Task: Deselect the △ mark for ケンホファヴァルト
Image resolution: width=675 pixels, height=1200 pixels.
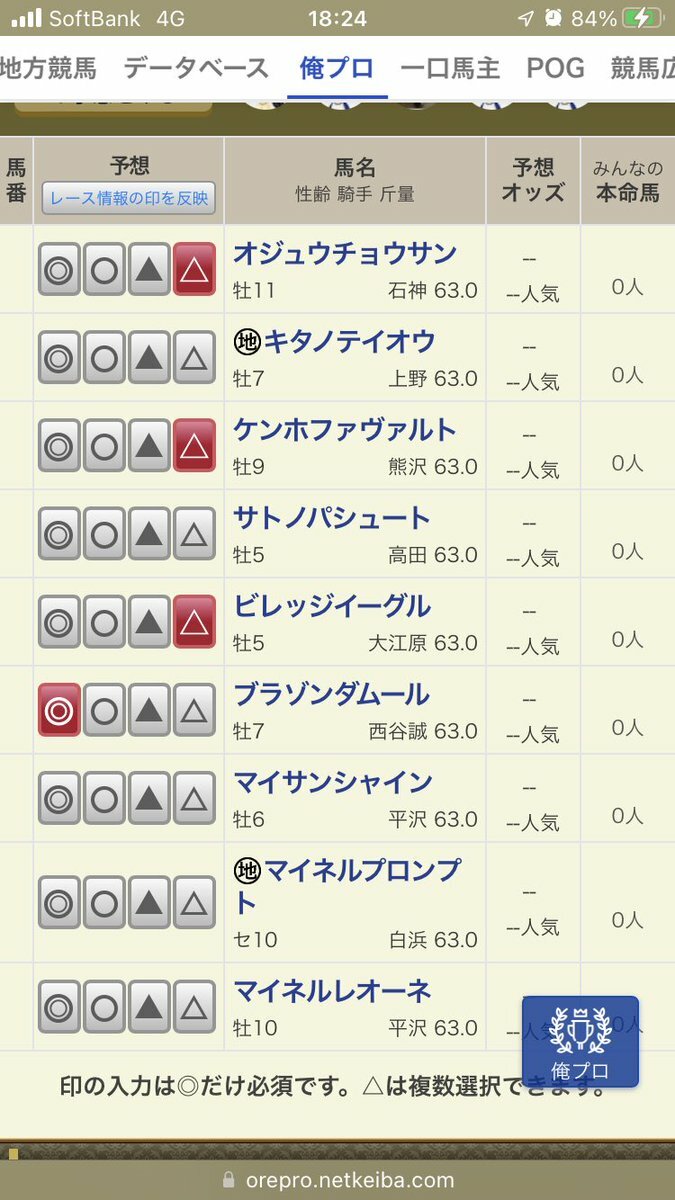Action: (x=194, y=446)
